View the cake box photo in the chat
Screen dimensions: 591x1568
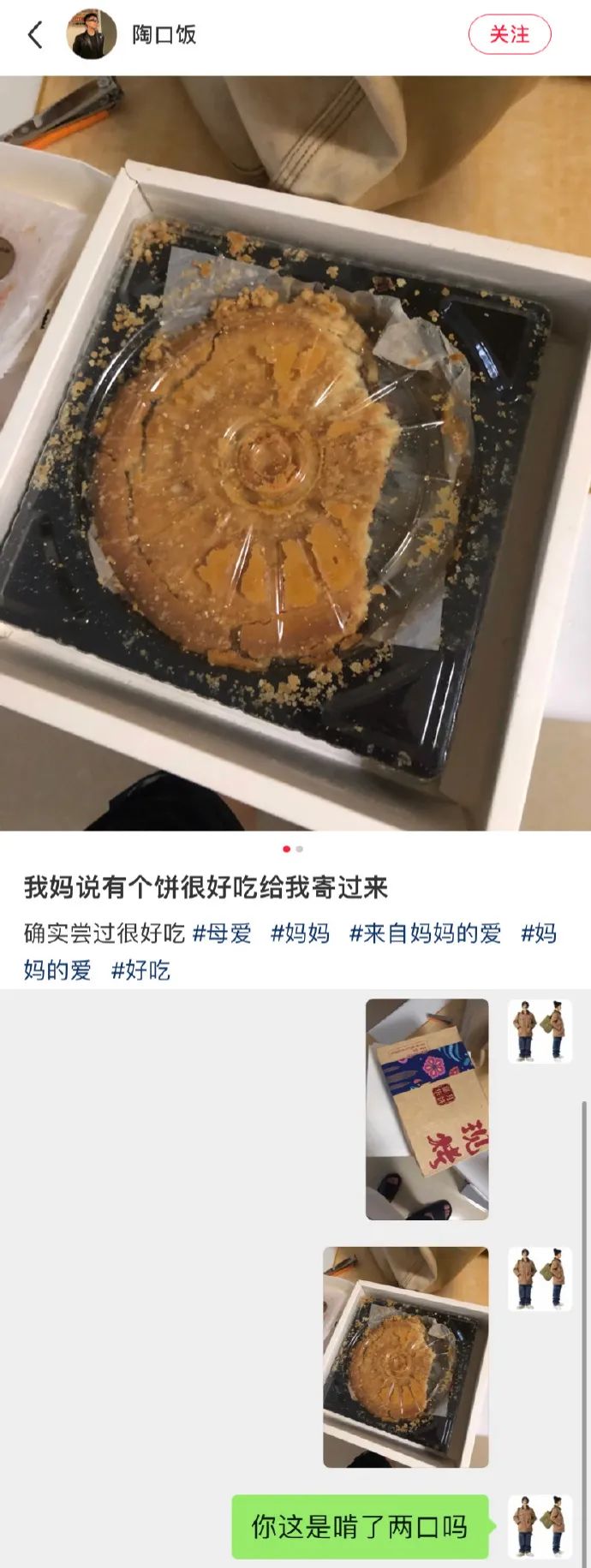click(405, 1356)
